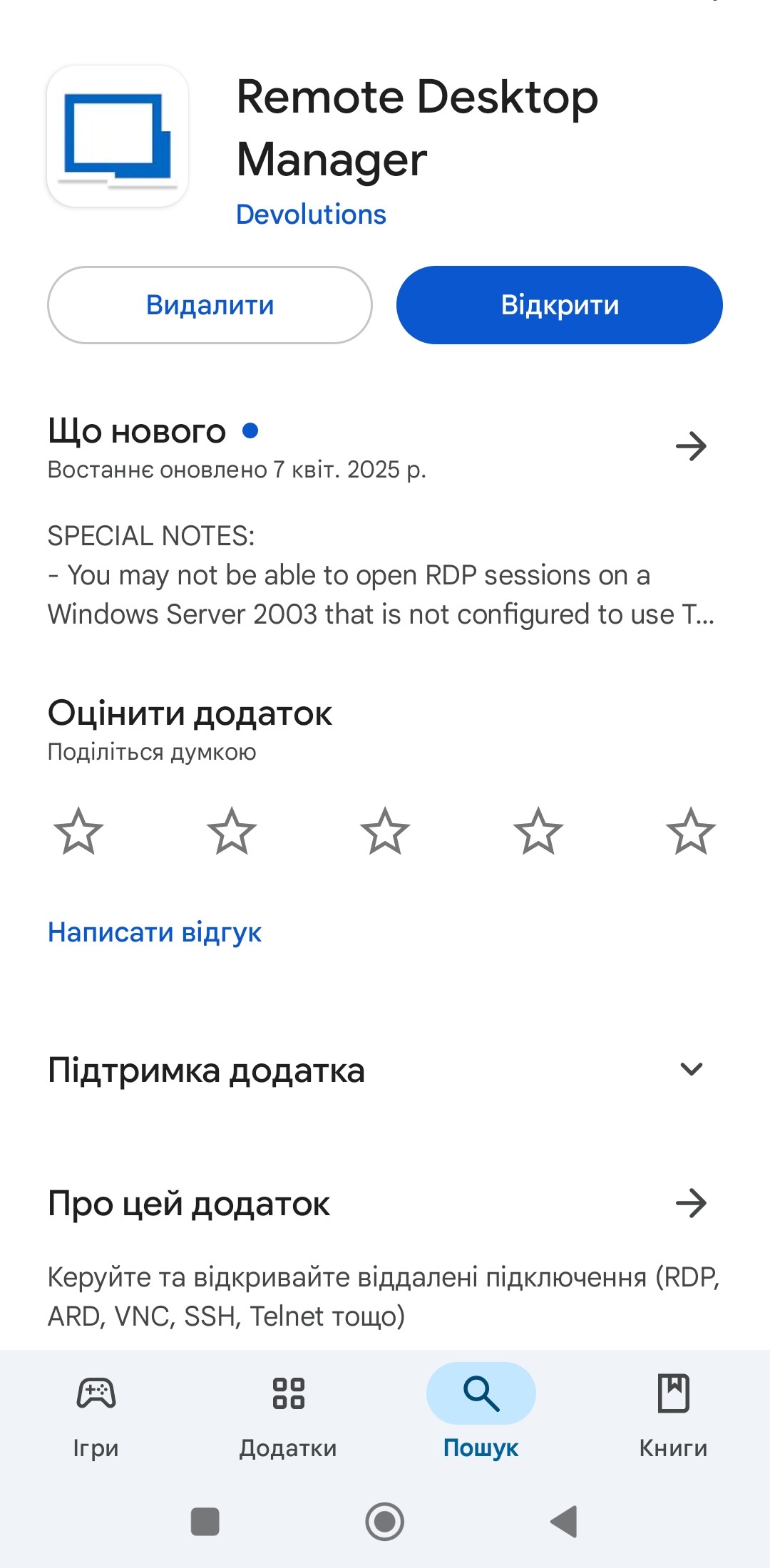
Task: Rate the app five stars
Action: click(690, 831)
